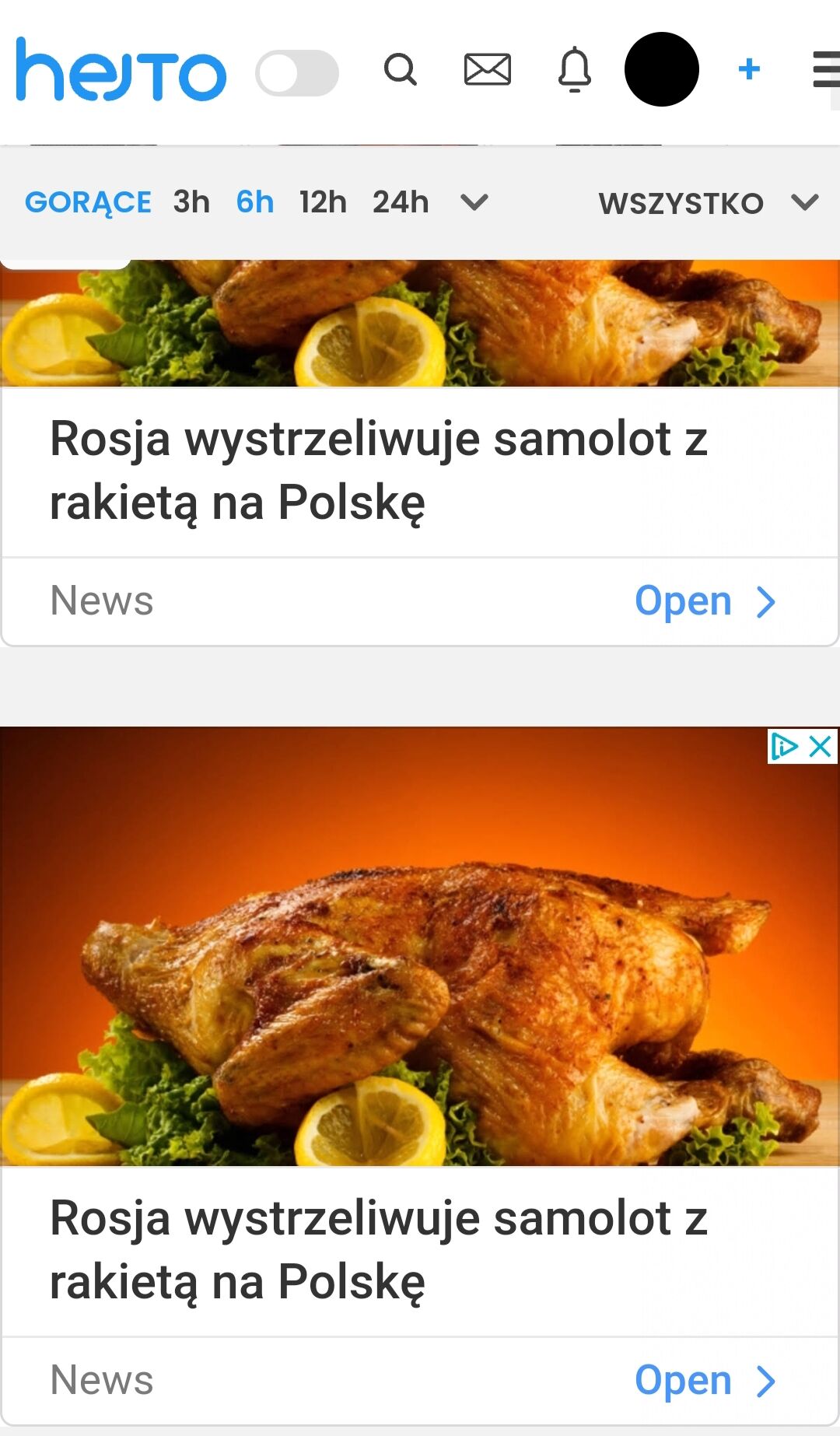Toggle the theme switch in the header
Viewport: 840px width, 1436px height.
tap(296, 73)
